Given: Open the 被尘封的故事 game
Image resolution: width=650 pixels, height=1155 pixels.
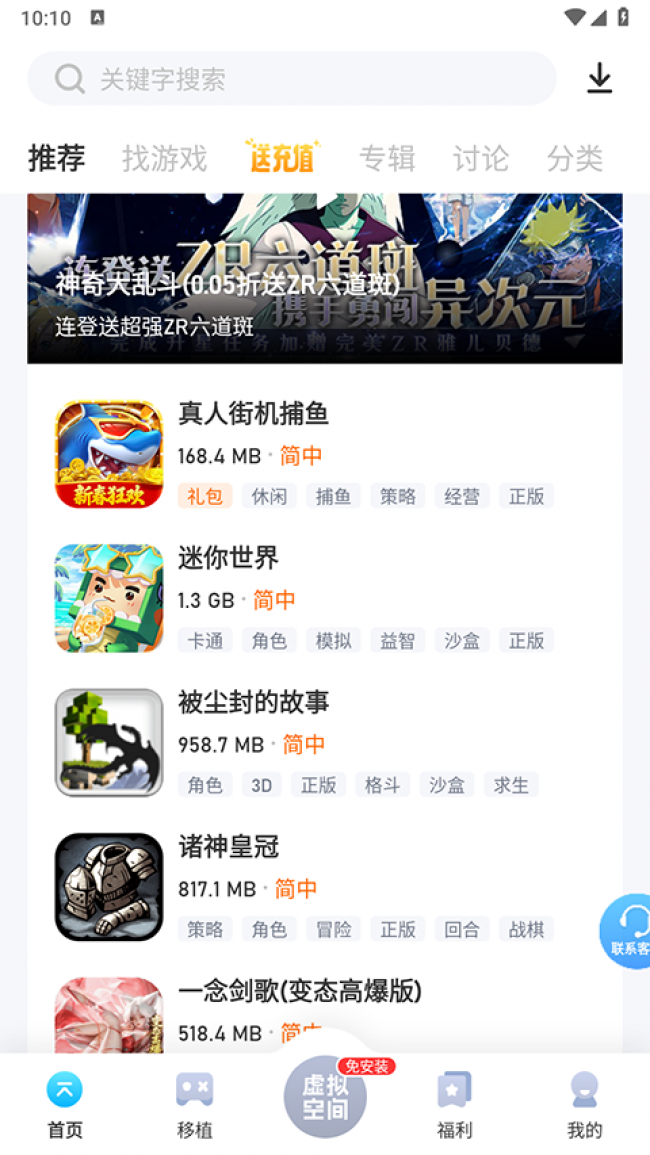Looking at the screenshot, I should (254, 702).
